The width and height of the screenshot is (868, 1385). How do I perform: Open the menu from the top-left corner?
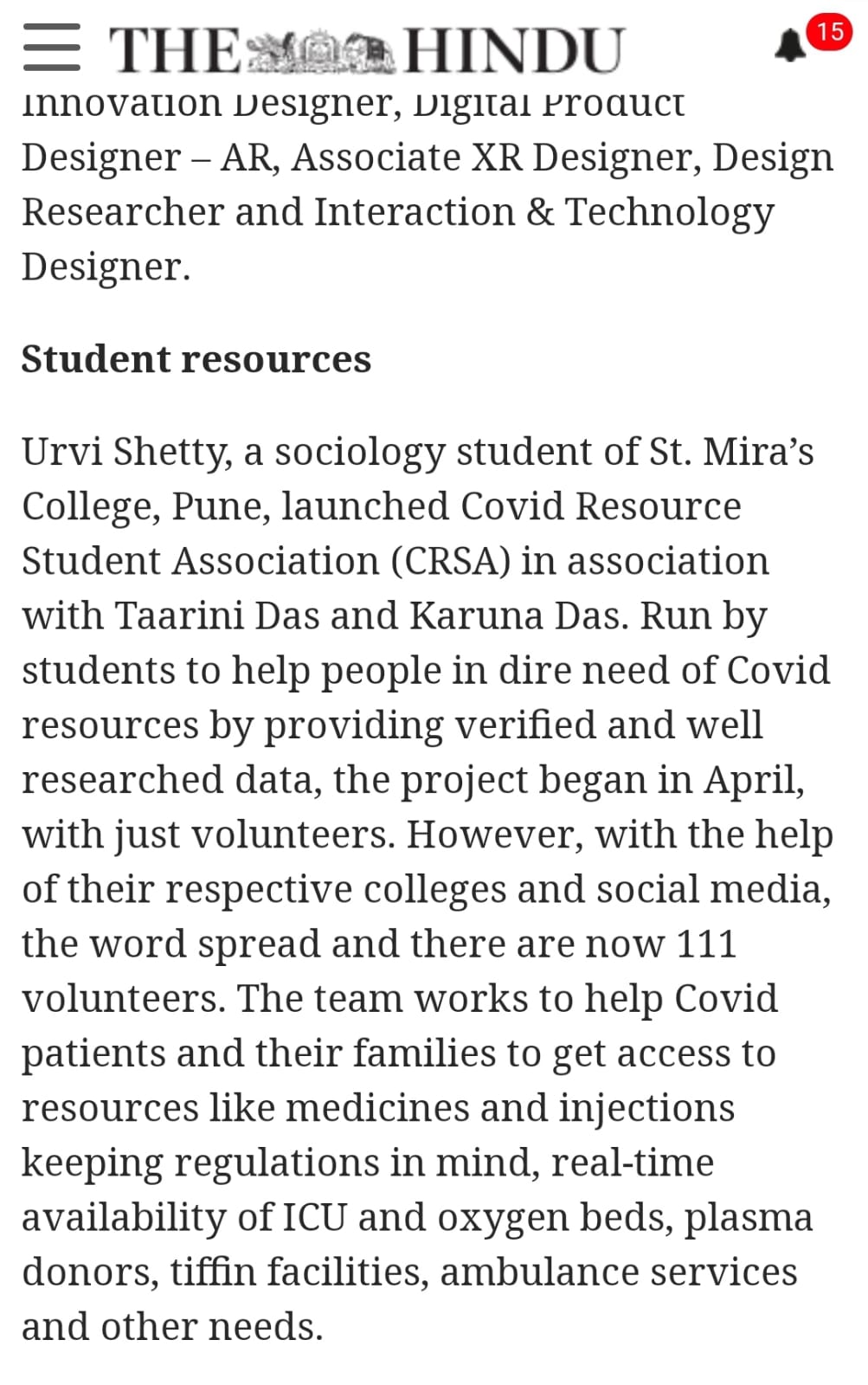52,49
